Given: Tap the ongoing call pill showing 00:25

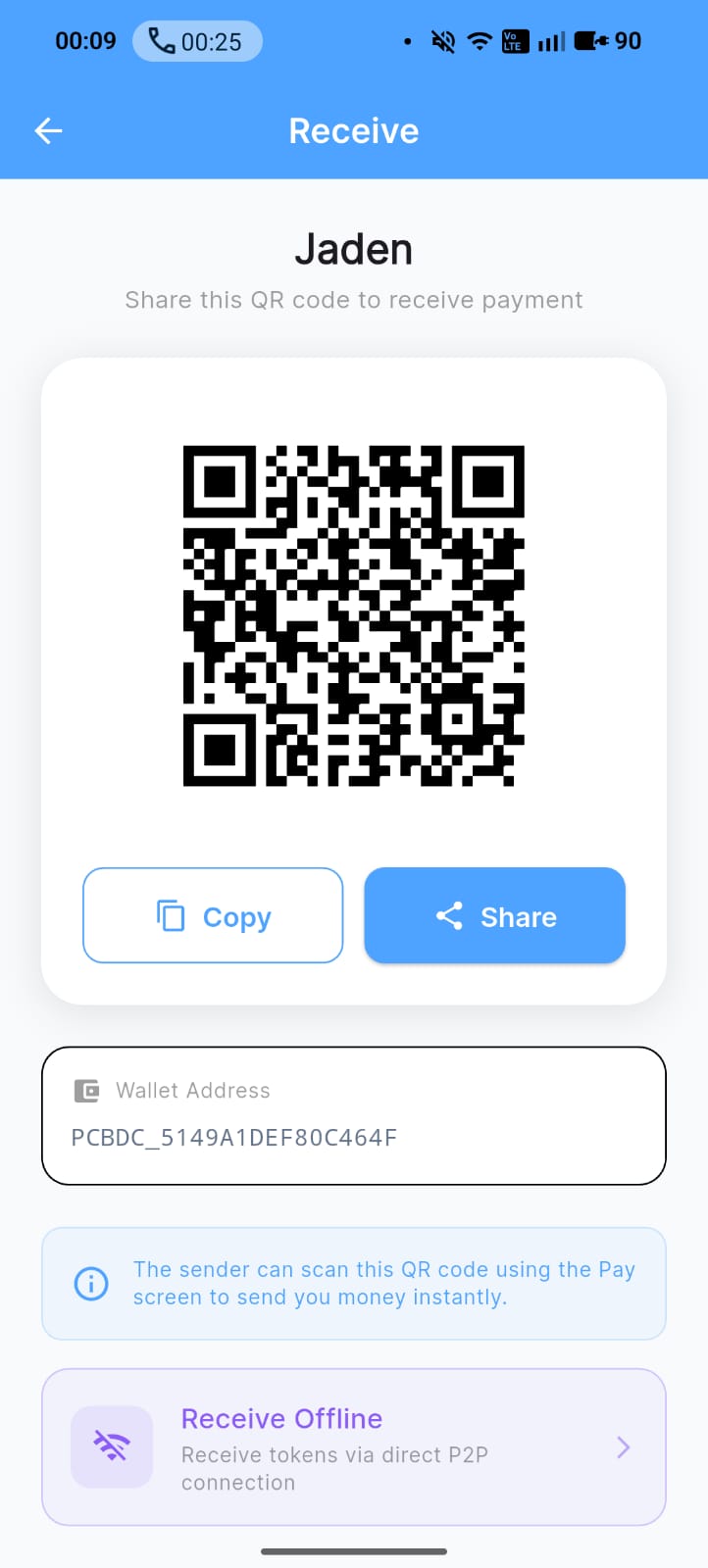Looking at the screenshot, I should [x=197, y=41].
